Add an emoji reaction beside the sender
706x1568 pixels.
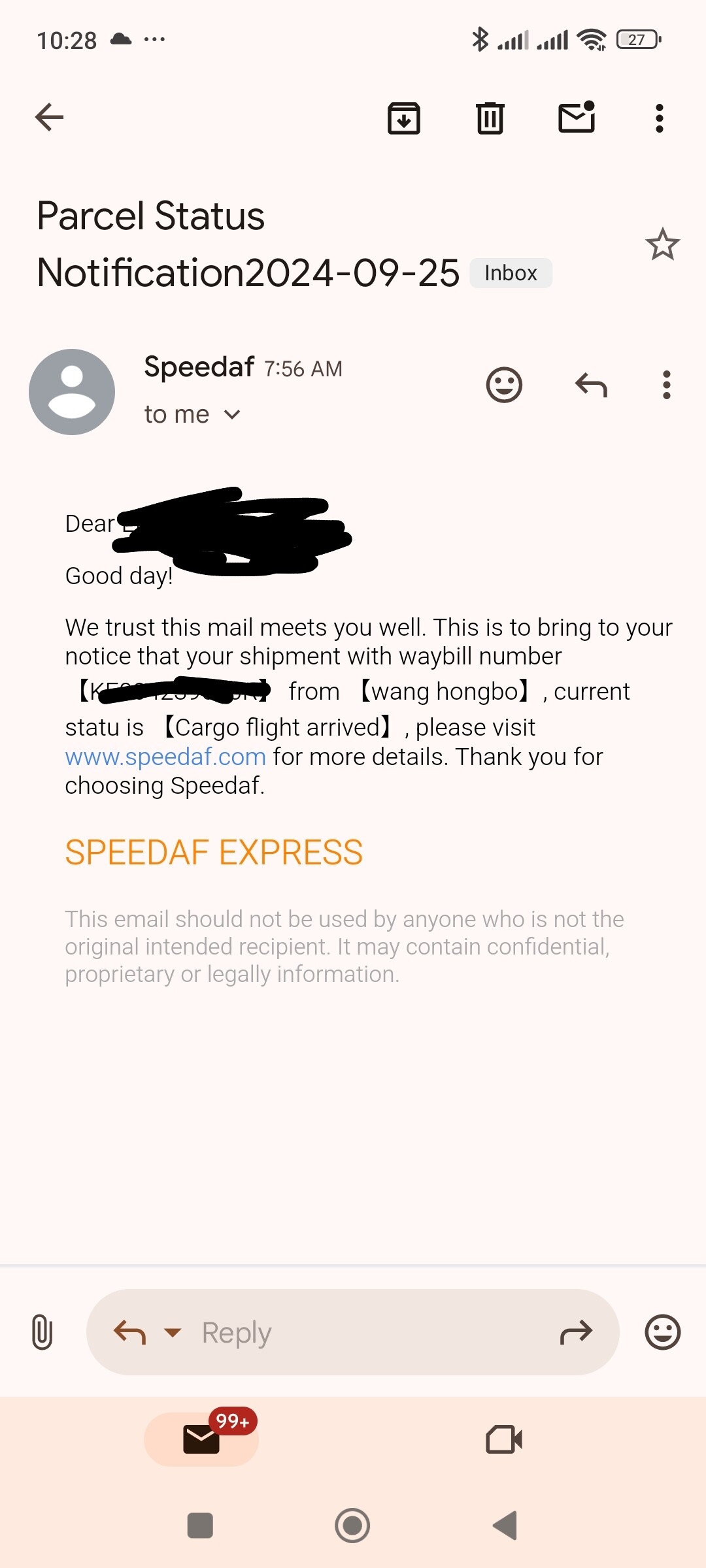point(504,385)
